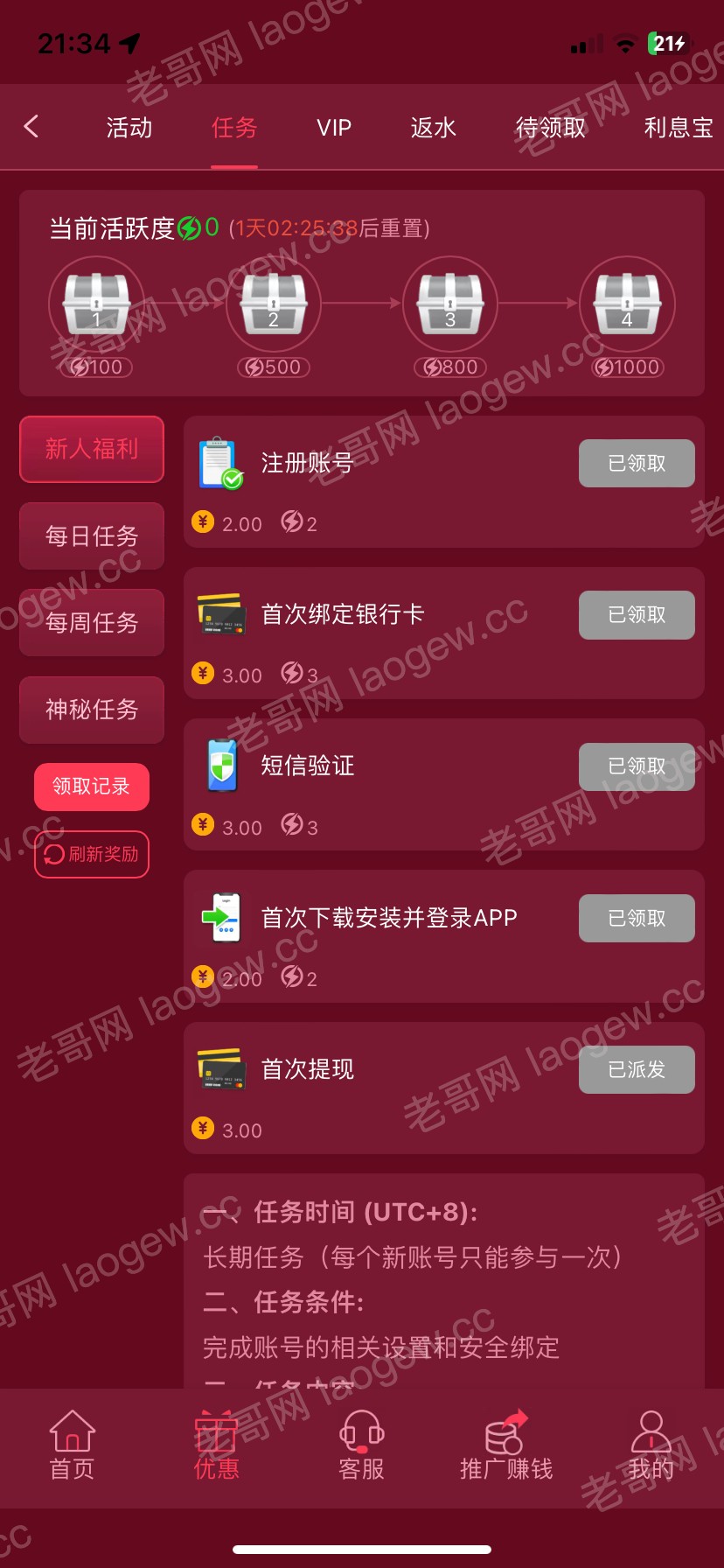Image resolution: width=724 pixels, height=1568 pixels.
Task: Switch to the 活动 tab
Action: 129,128
